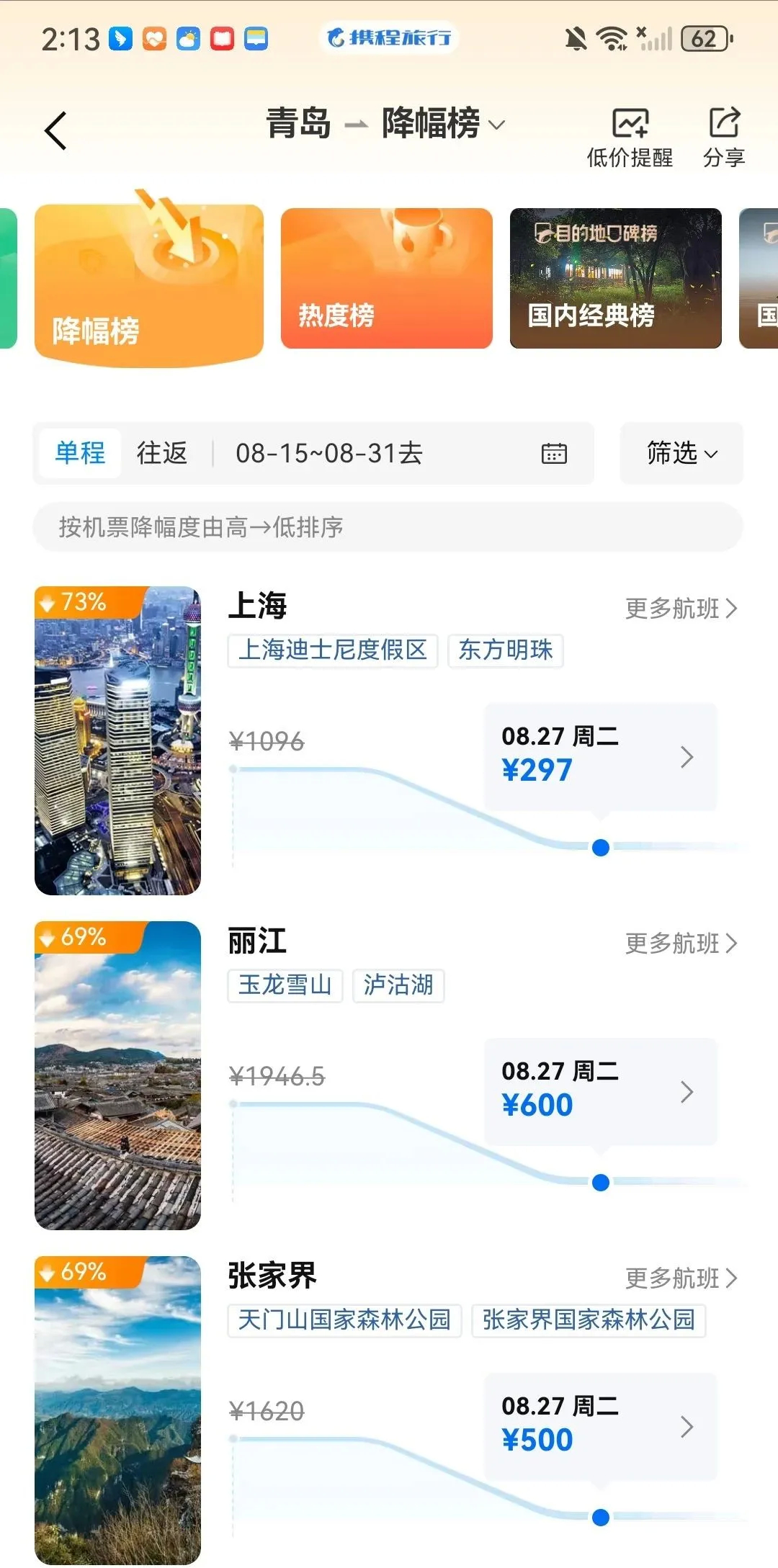The image size is (778, 1568).
Task: Open the 筛选 filter dropdown
Action: [x=680, y=454]
